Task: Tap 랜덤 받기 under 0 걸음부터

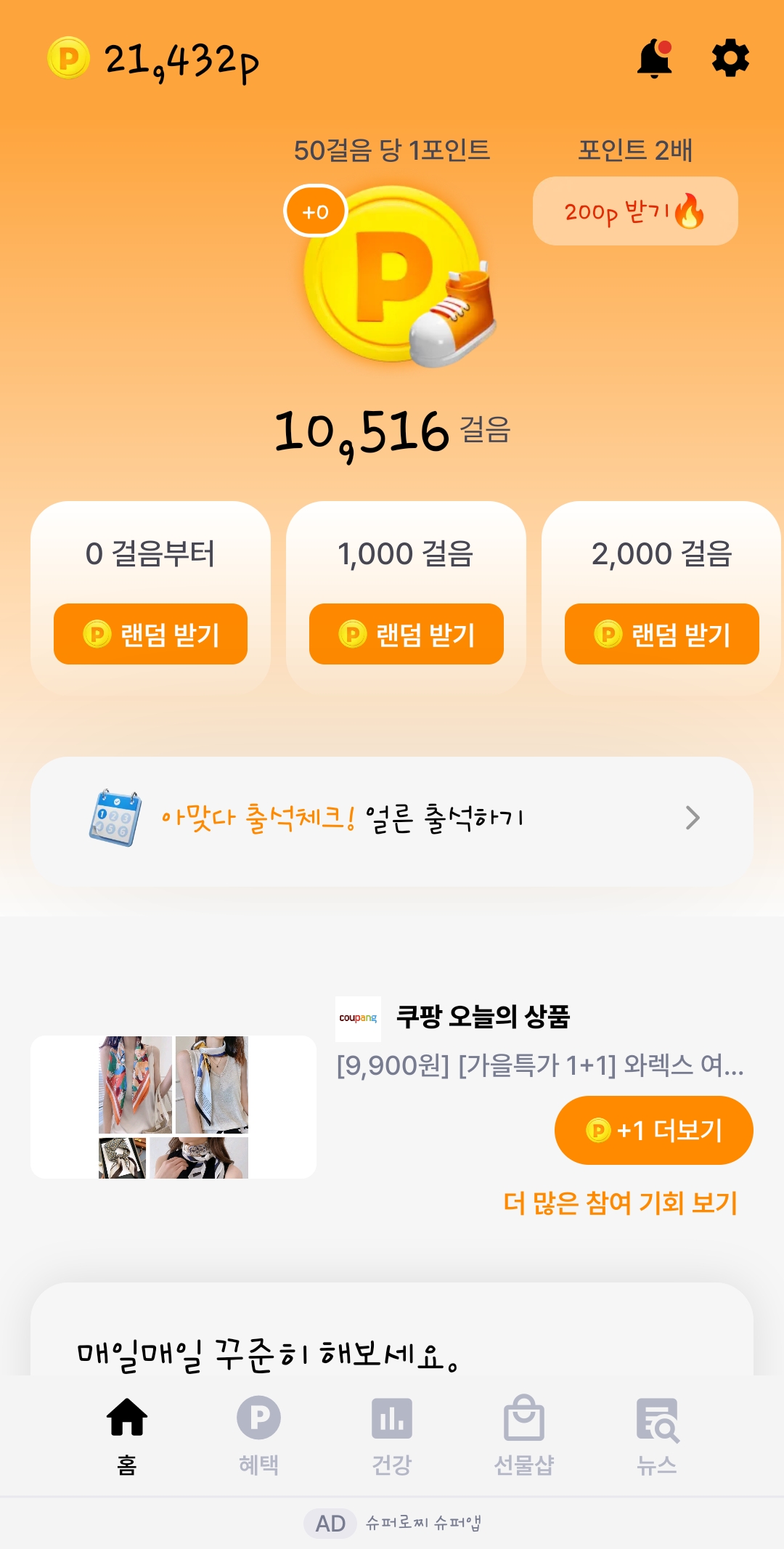Action: (150, 634)
